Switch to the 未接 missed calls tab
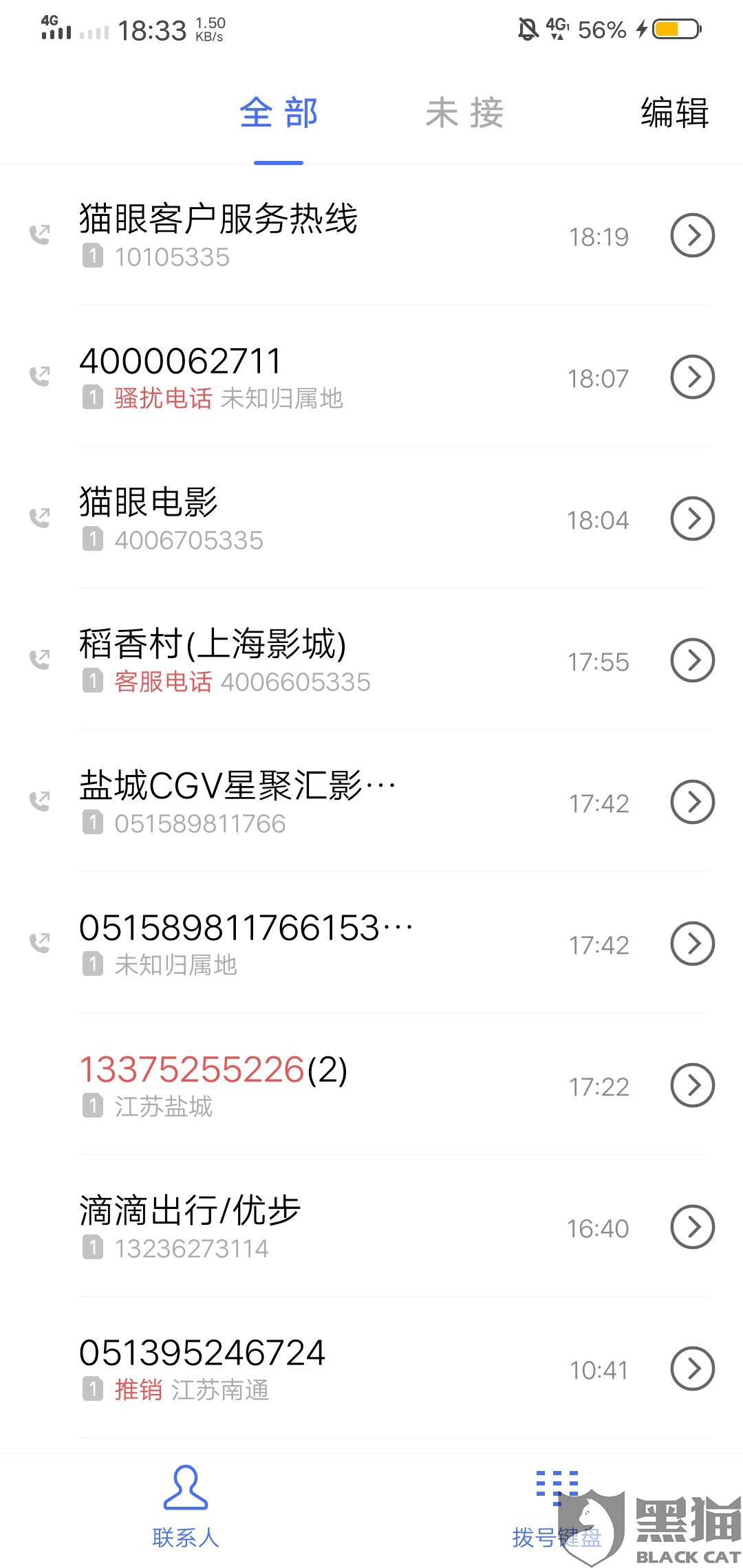 pyautogui.click(x=464, y=113)
